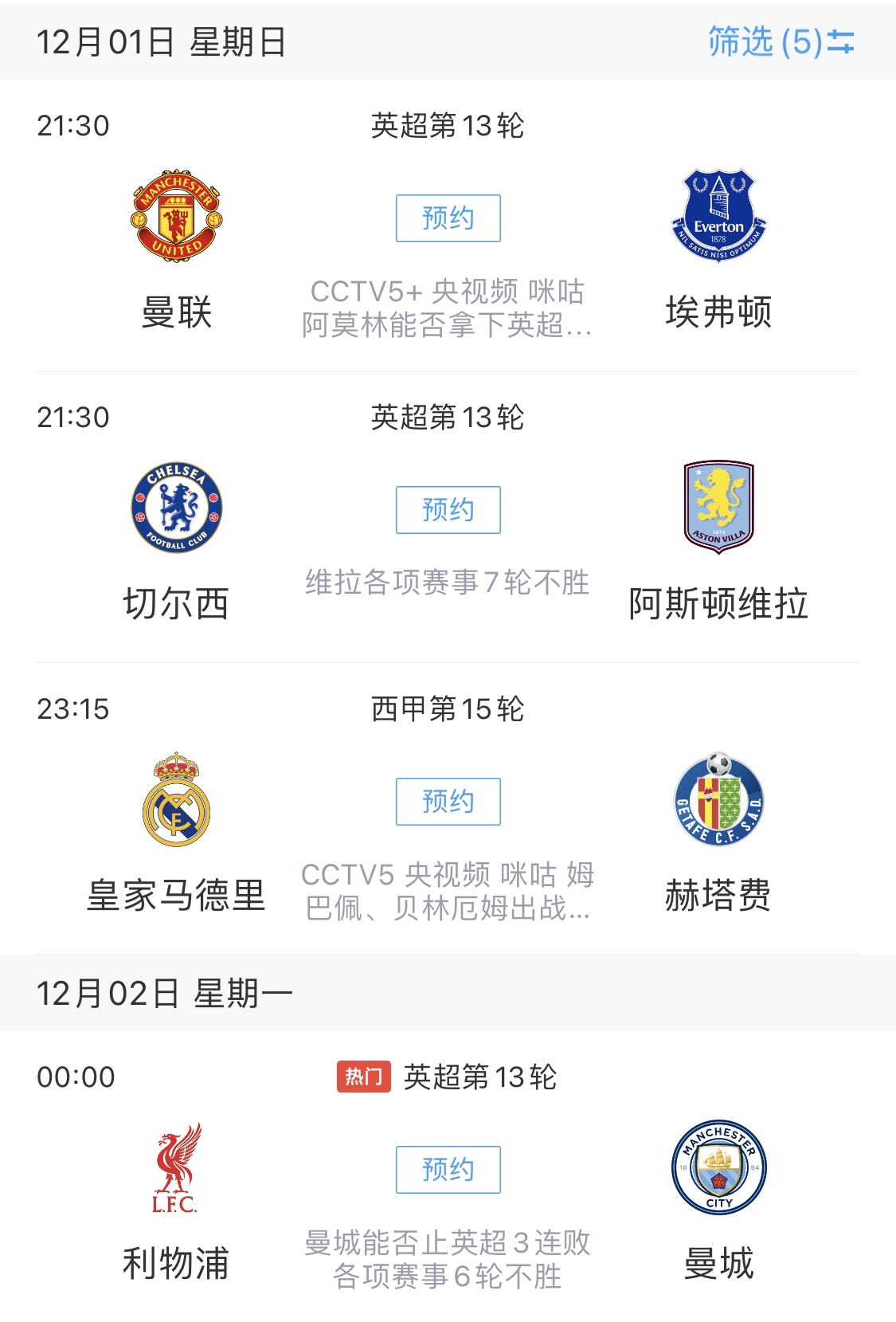This screenshot has width=896, height=1322.
Task: Open the 筛选 (5) filter
Action: [x=781, y=42]
